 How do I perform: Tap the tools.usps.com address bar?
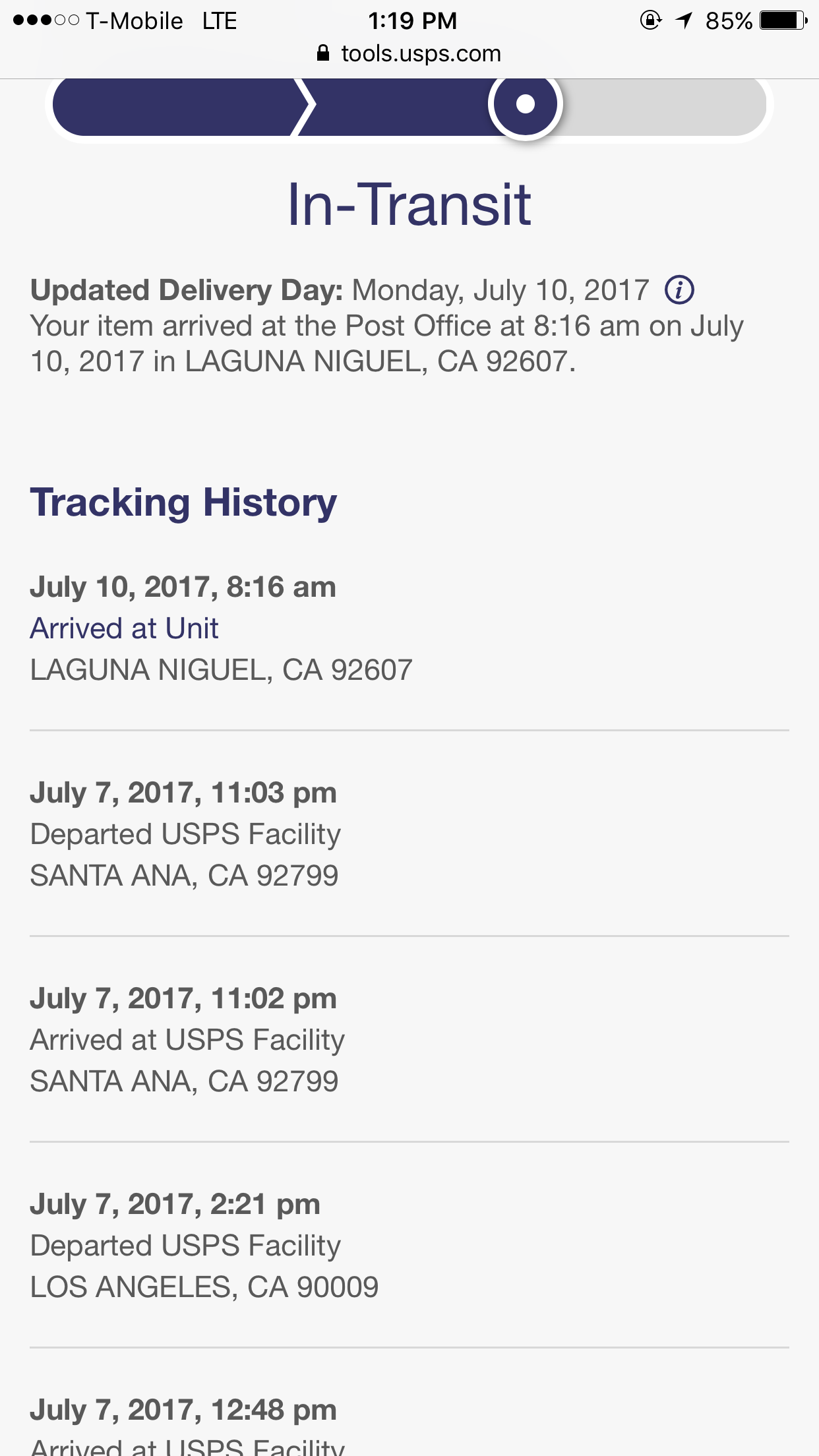[409, 54]
